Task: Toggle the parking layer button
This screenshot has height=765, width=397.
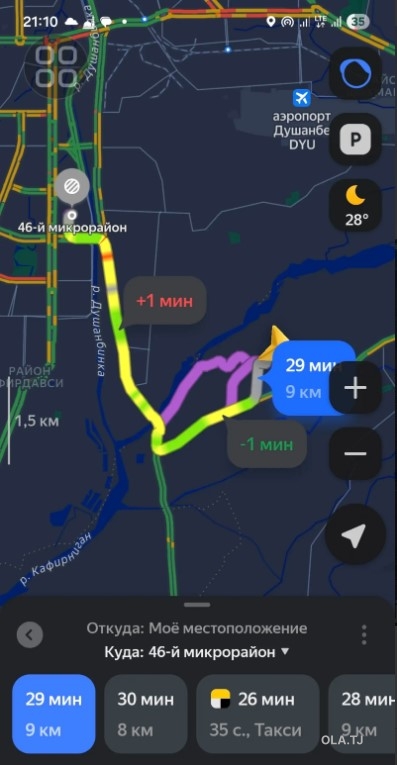Action: (355, 140)
